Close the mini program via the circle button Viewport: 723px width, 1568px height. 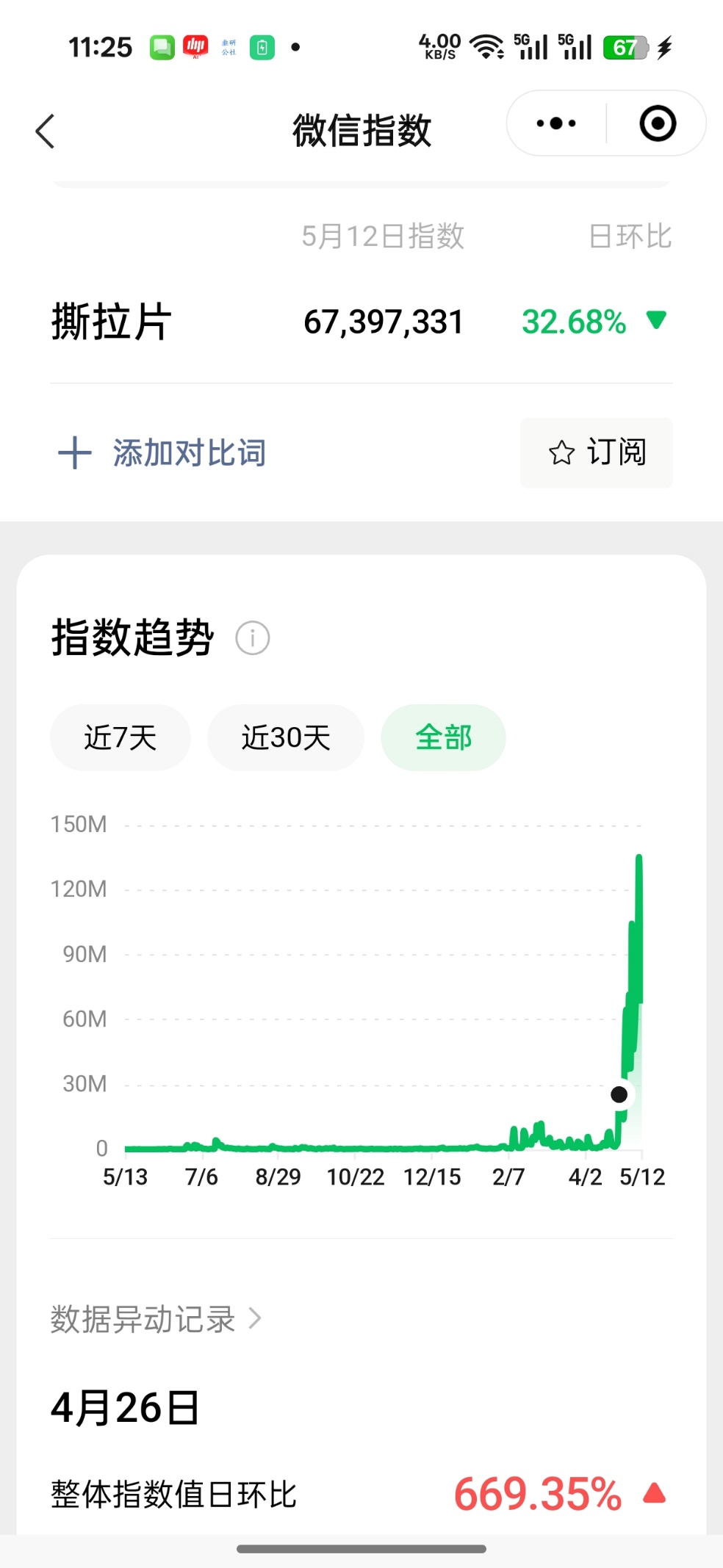tap(657, 123)
